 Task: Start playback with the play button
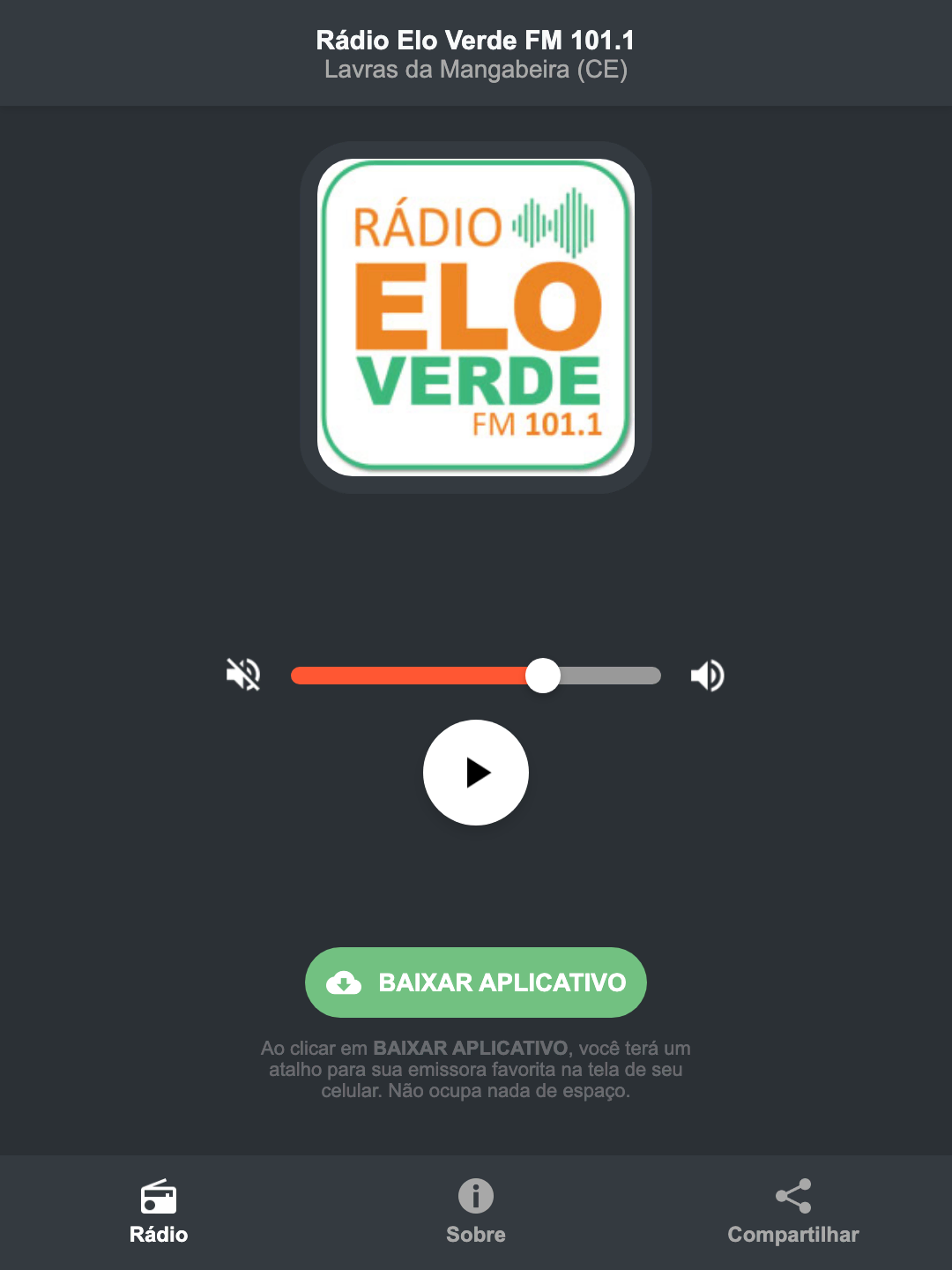tap(476, 773)
